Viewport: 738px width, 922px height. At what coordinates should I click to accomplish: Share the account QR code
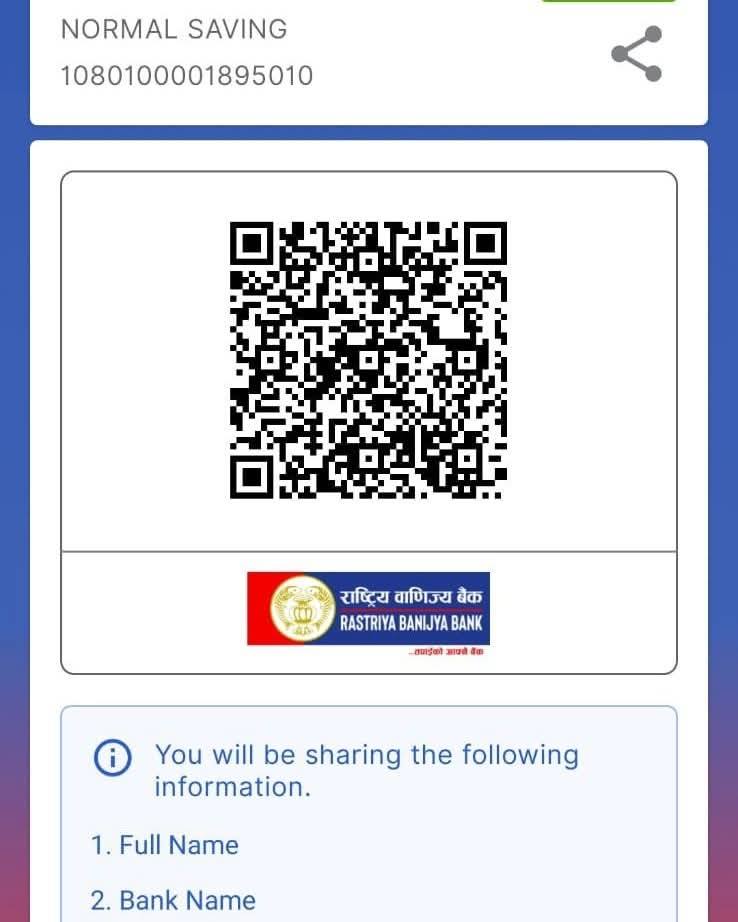click(x=637, y=54)
